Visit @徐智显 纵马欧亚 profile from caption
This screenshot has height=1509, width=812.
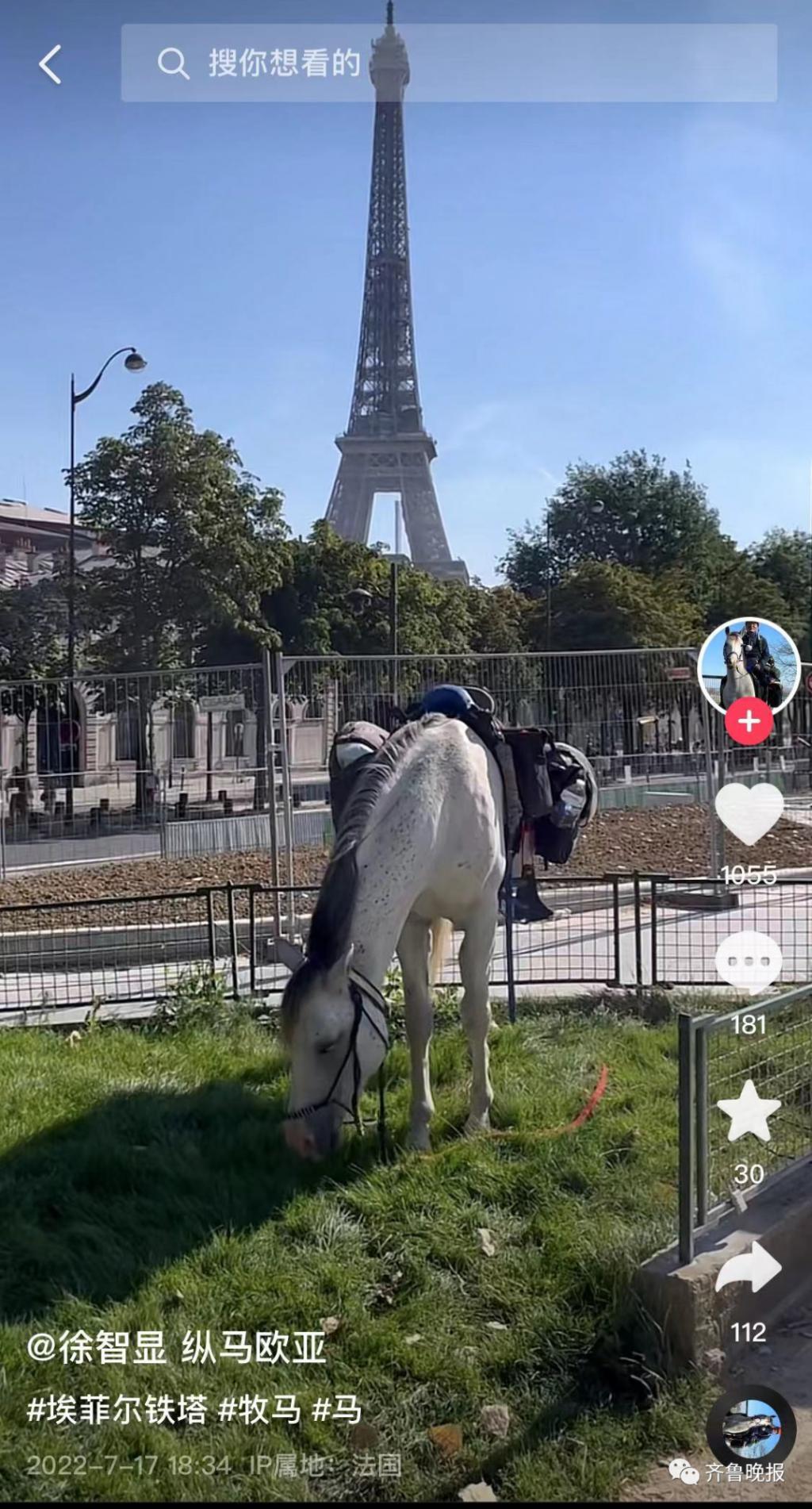point(176,1348)
